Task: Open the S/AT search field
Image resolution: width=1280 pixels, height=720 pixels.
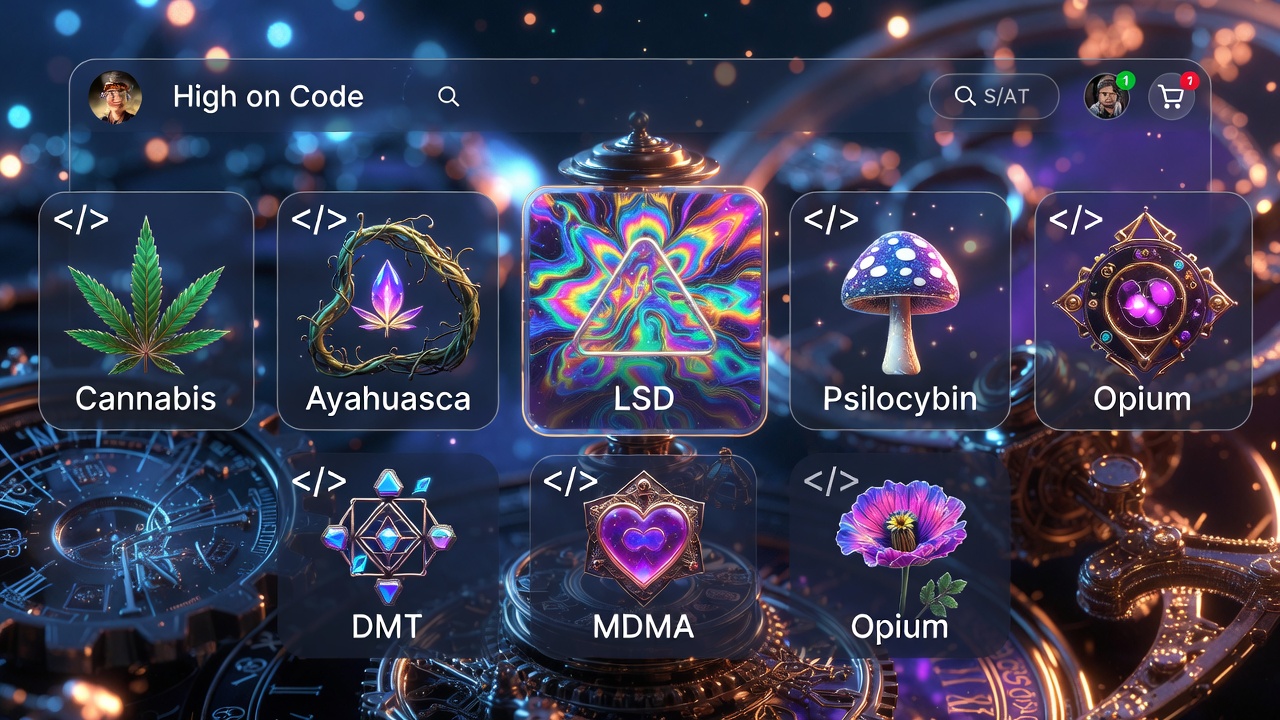Action: coord(994,96)
